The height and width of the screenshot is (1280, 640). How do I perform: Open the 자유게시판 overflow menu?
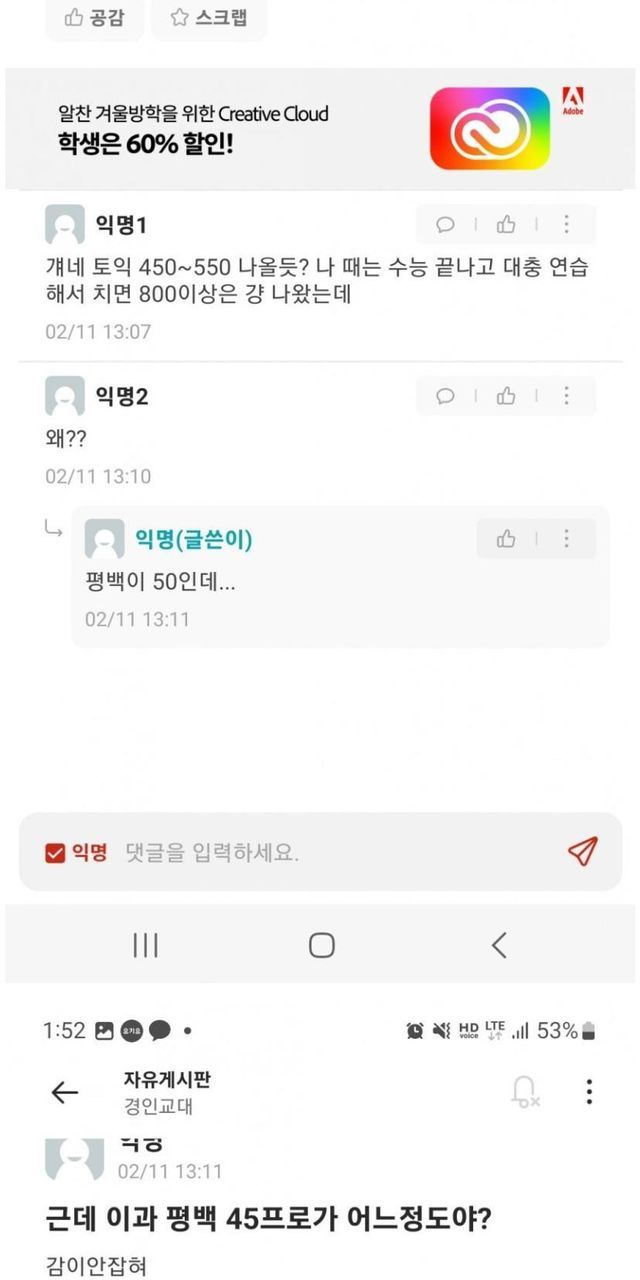589,1091
